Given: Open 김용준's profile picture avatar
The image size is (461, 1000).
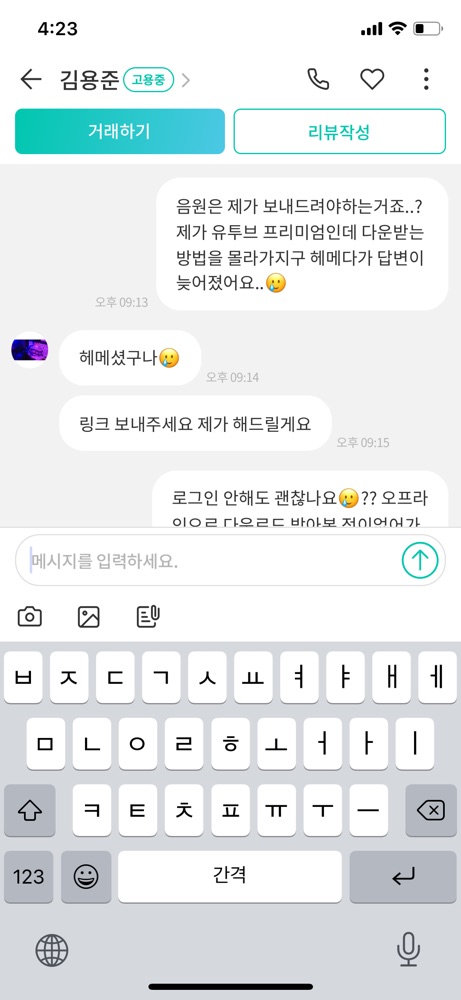Looking at the screenshot, I should click(x=30, y=349).
